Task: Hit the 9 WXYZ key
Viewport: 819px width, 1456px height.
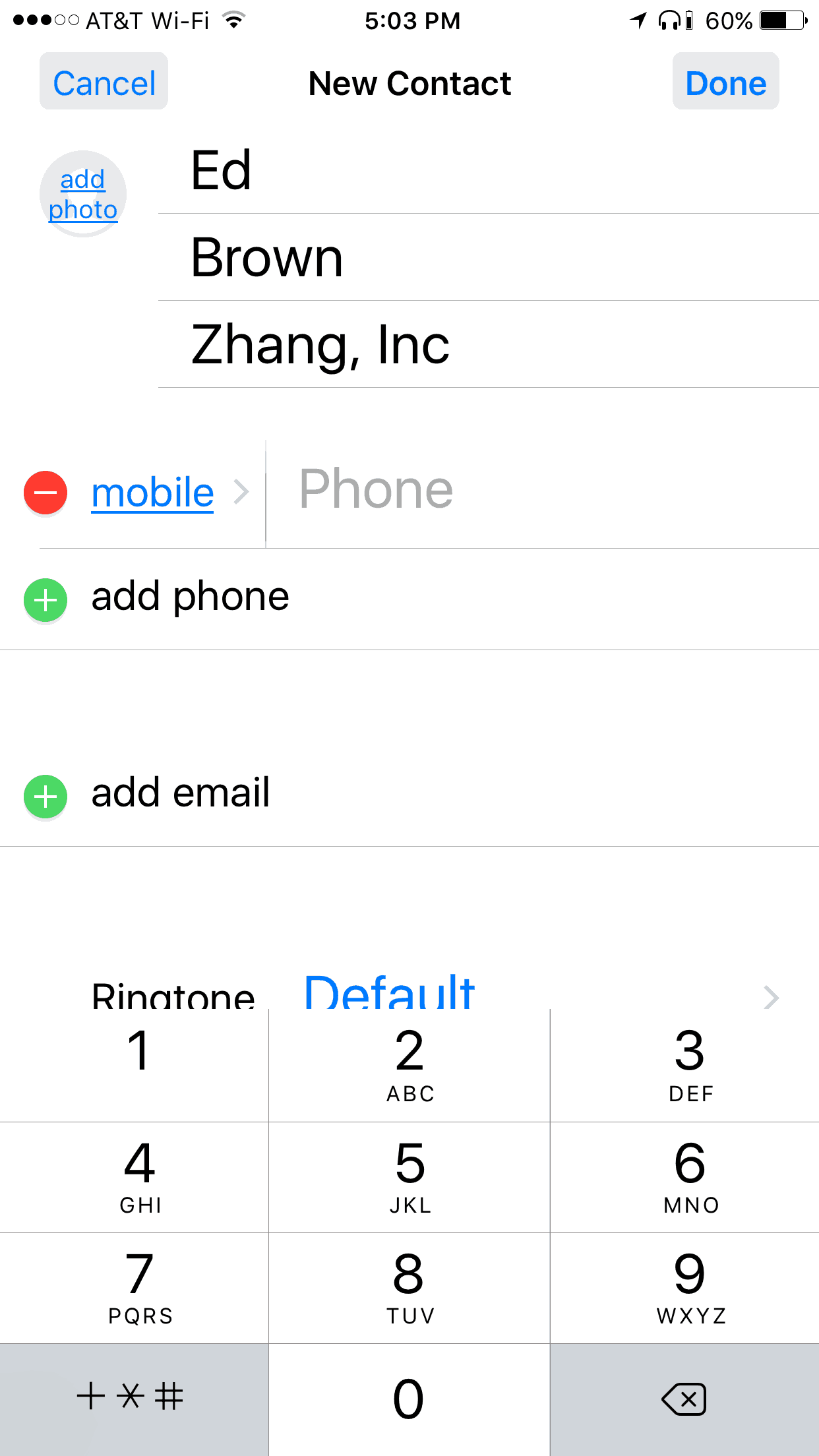Action: (x=690, y=1287)
